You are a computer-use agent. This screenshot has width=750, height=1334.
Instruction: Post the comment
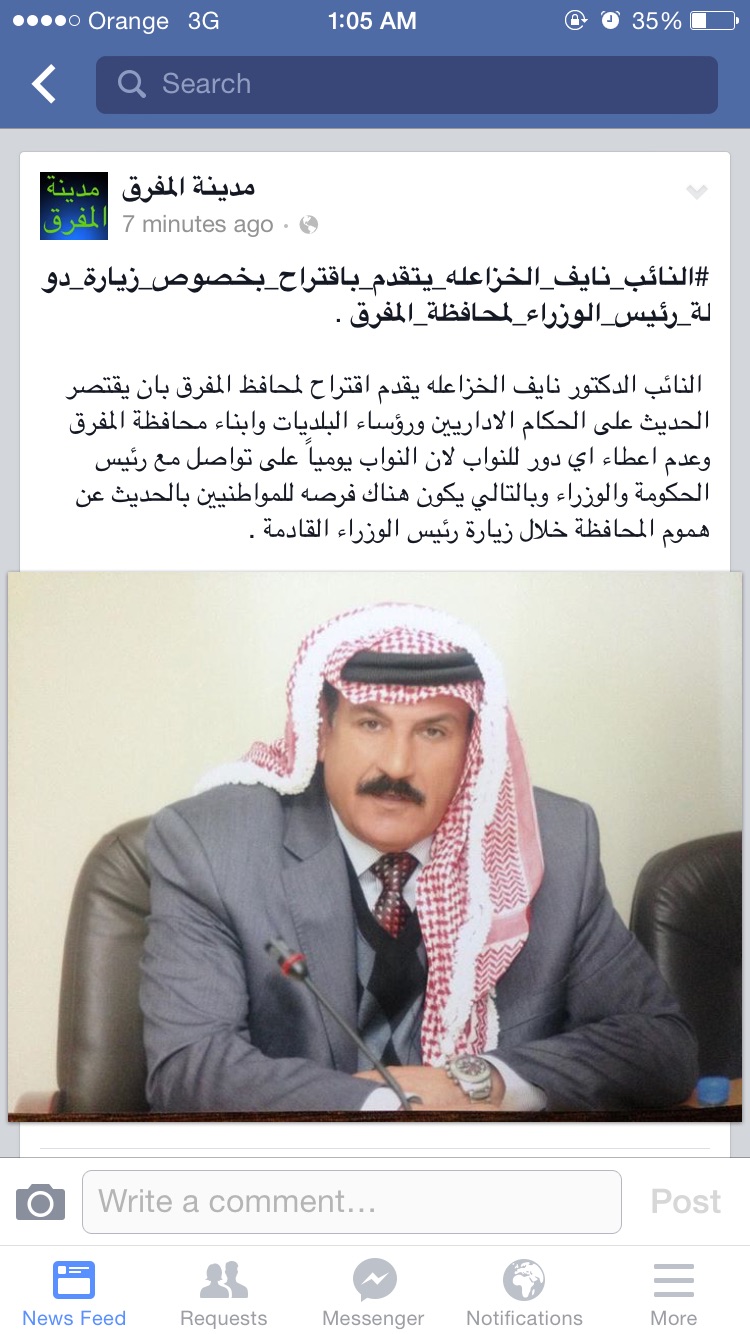pos(685,1201)
